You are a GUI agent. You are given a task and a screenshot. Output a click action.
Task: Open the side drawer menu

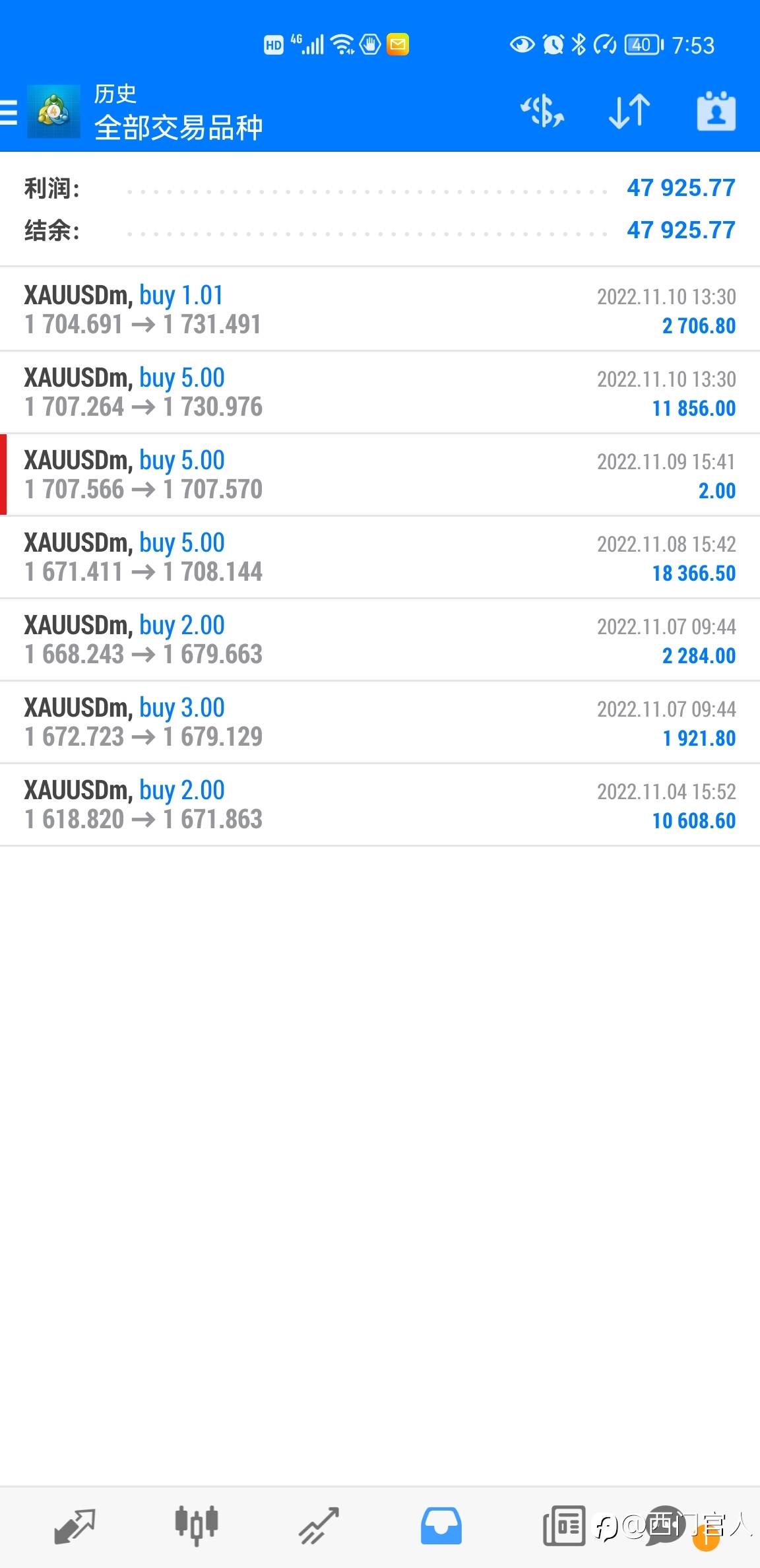click(9, 112)
